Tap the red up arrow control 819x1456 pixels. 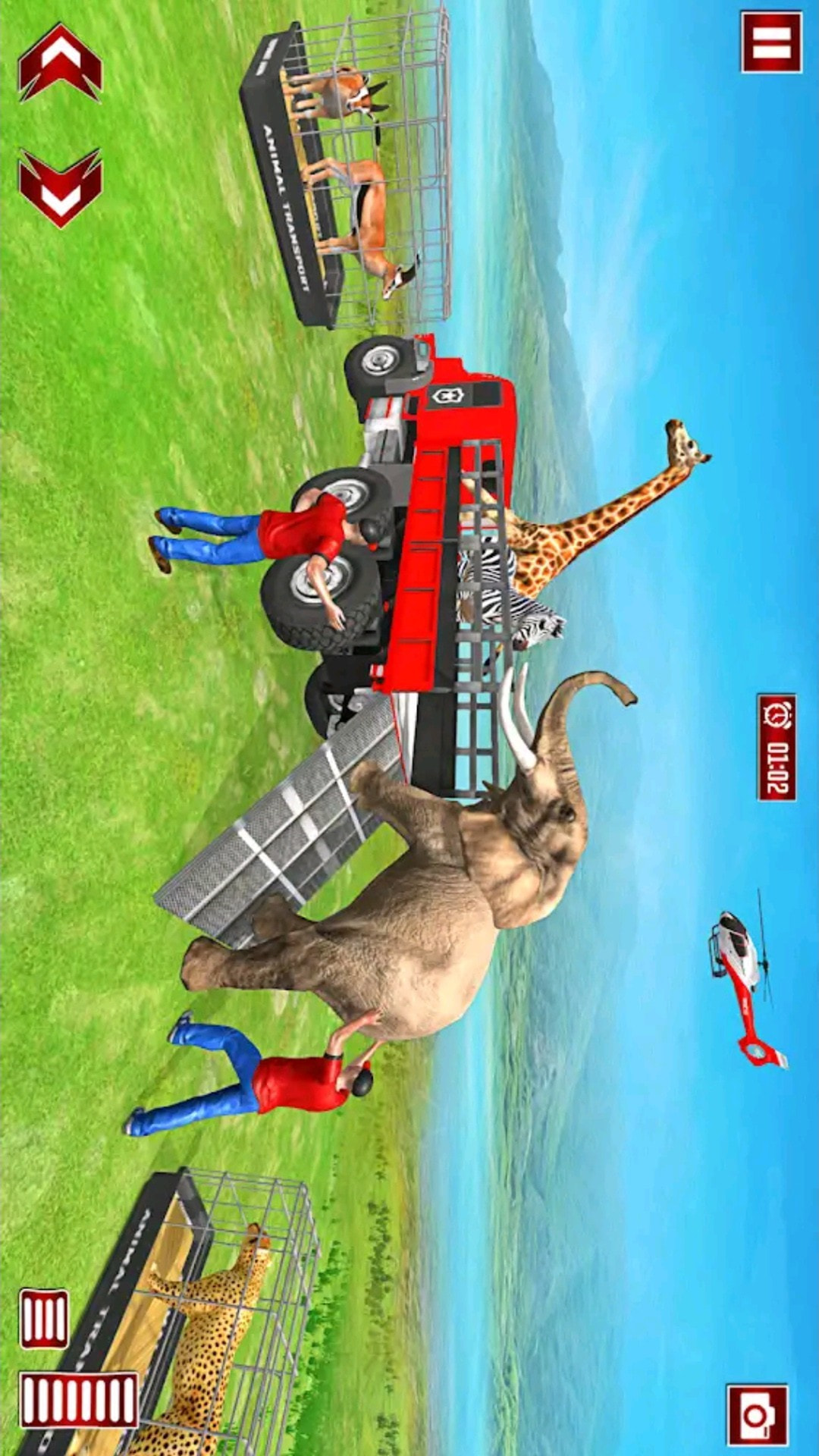pos(60,64)
